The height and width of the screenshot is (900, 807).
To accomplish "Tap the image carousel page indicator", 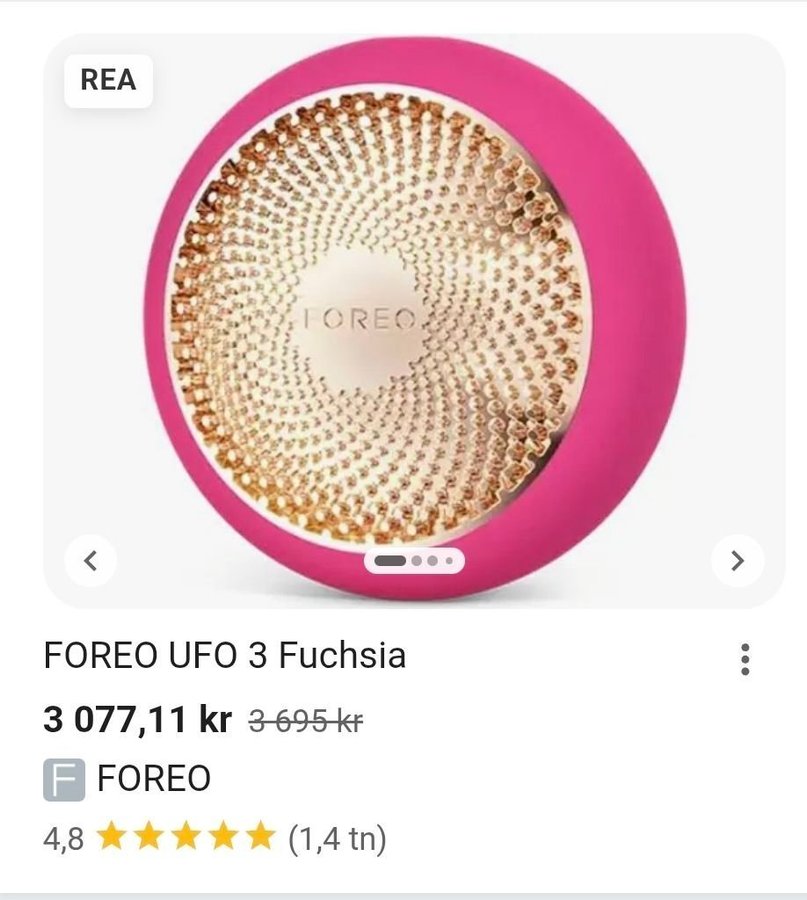I will tap(414, 561).
